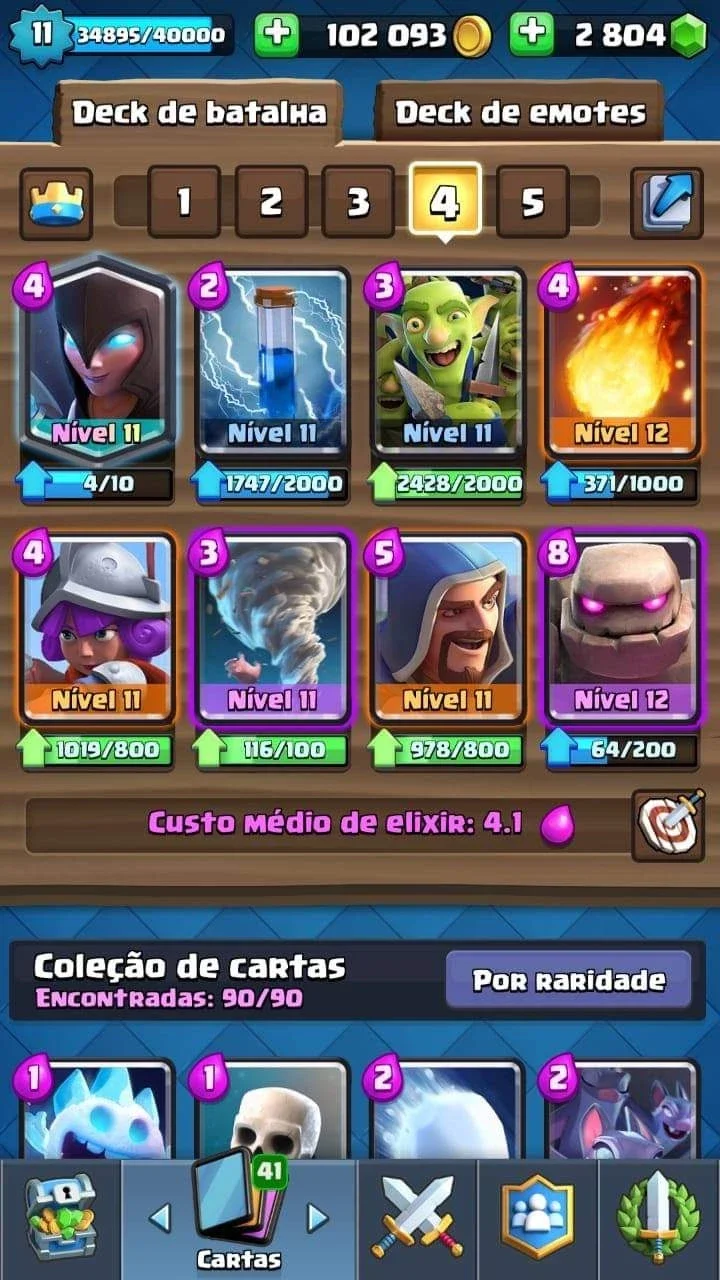Open the shop chest tab
This screenshot has height=1280, width=720.
tap(60, 1219)
